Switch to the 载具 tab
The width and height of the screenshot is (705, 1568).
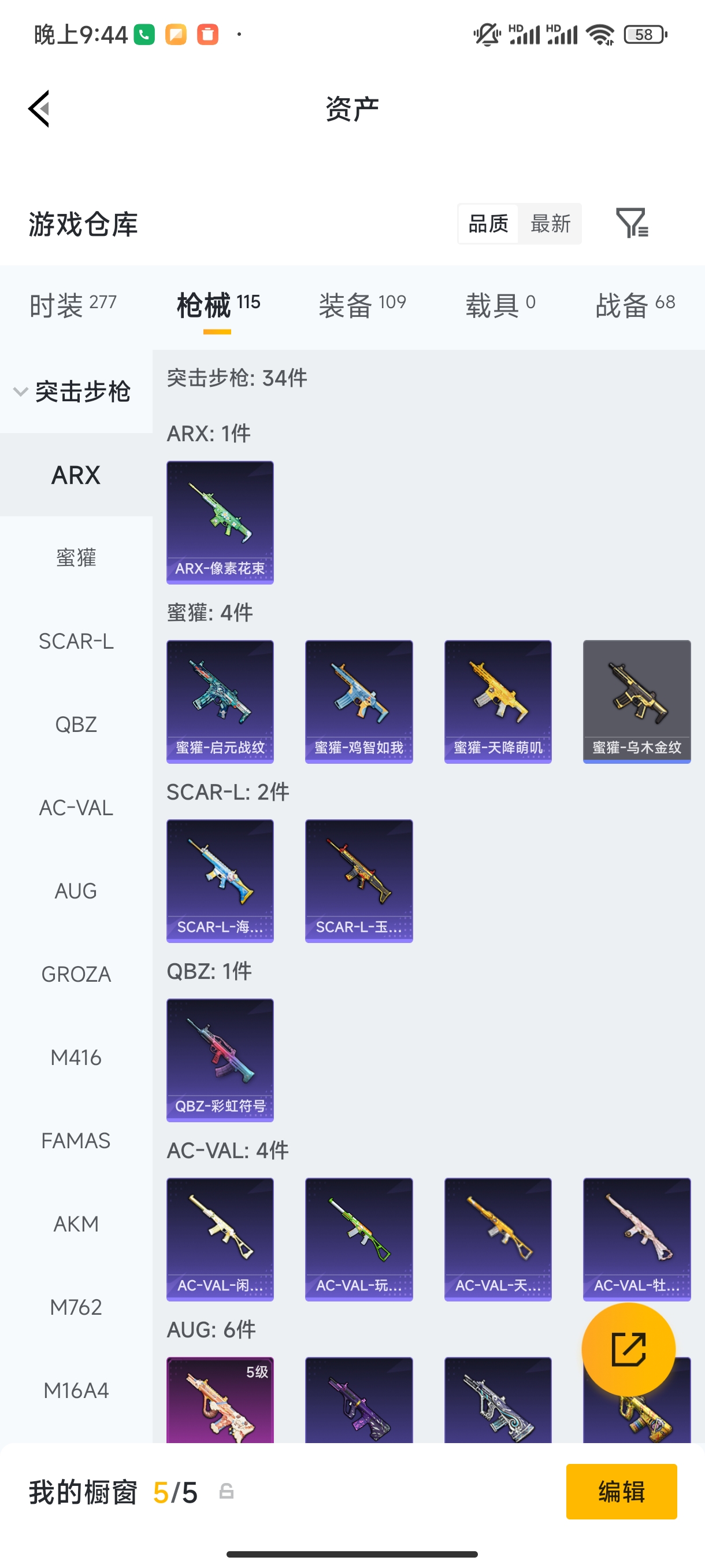coord(500,304)
